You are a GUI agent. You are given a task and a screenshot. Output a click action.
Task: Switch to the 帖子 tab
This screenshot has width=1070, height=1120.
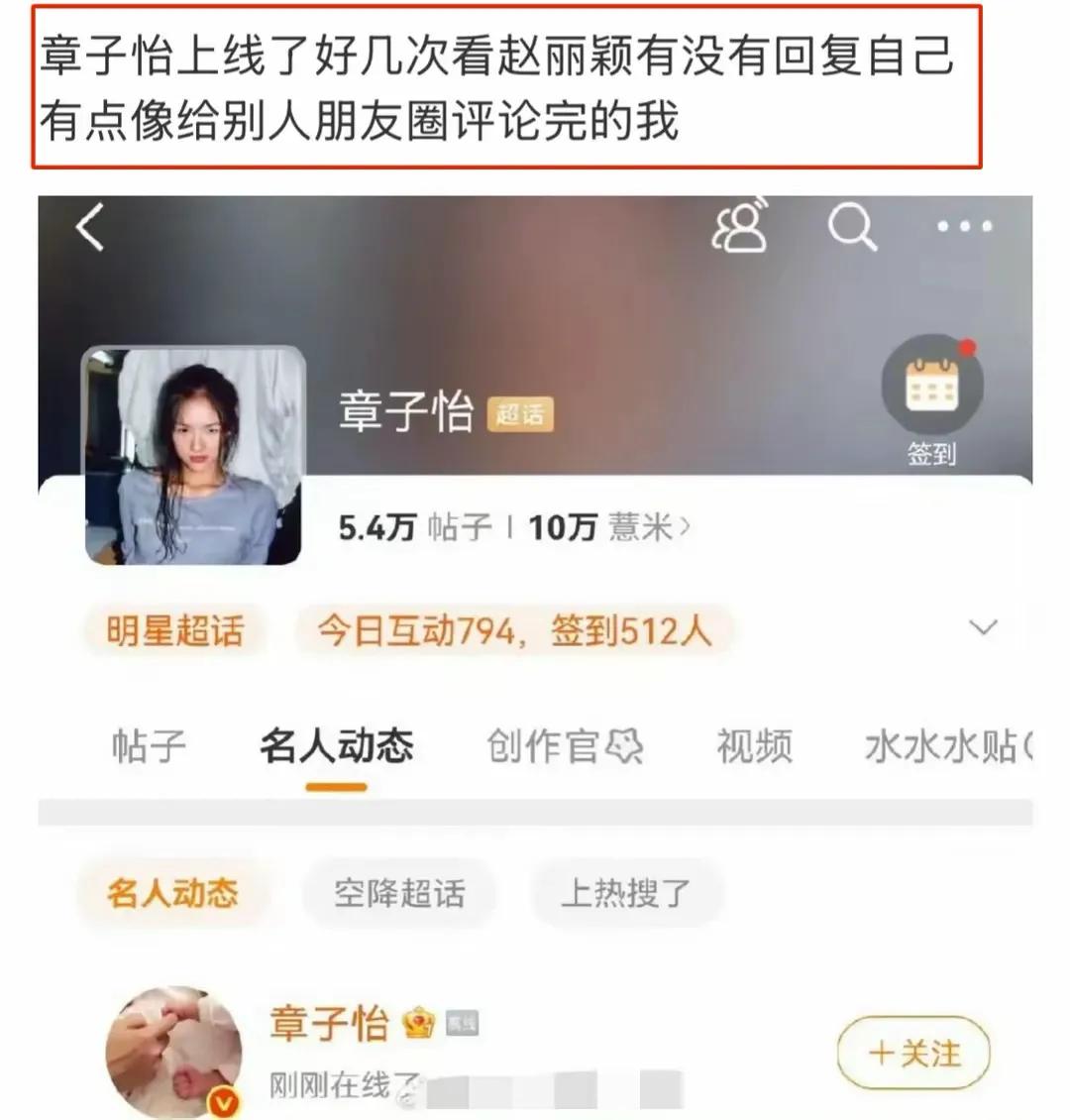click(x=149, y=746)
